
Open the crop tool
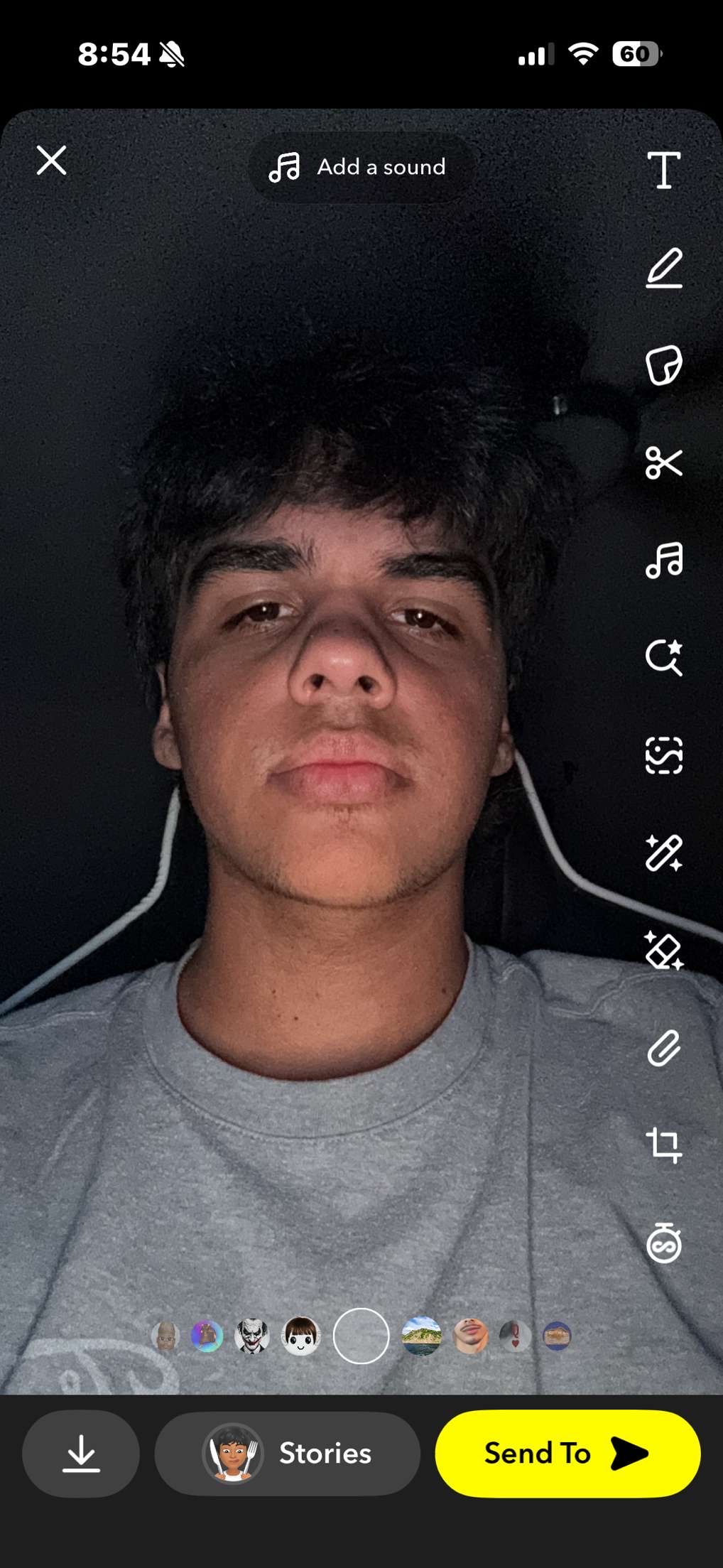point(663,1145)
